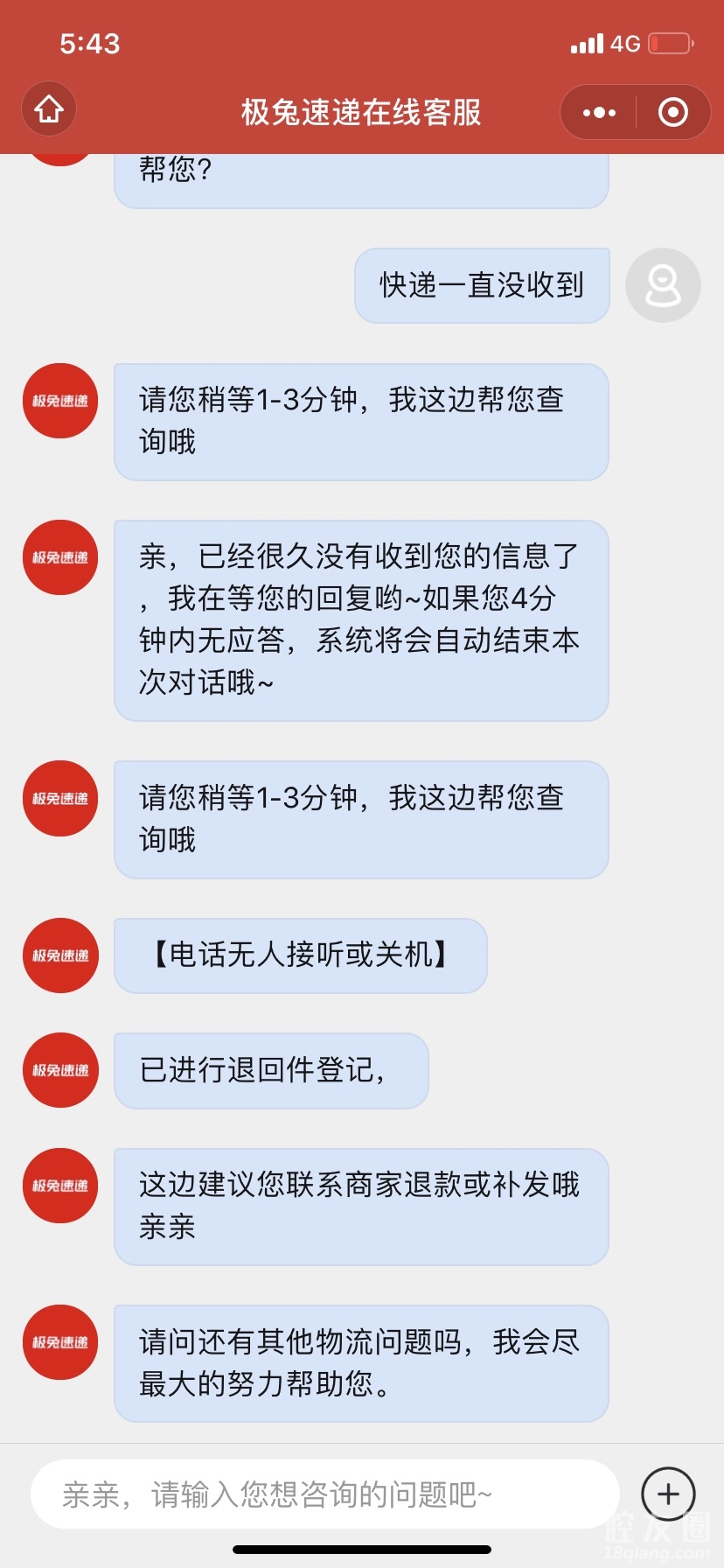The height and width of the screenshot is (1568, 724).
Task: Go to the mini program home page
Action: tap(49, 109)
